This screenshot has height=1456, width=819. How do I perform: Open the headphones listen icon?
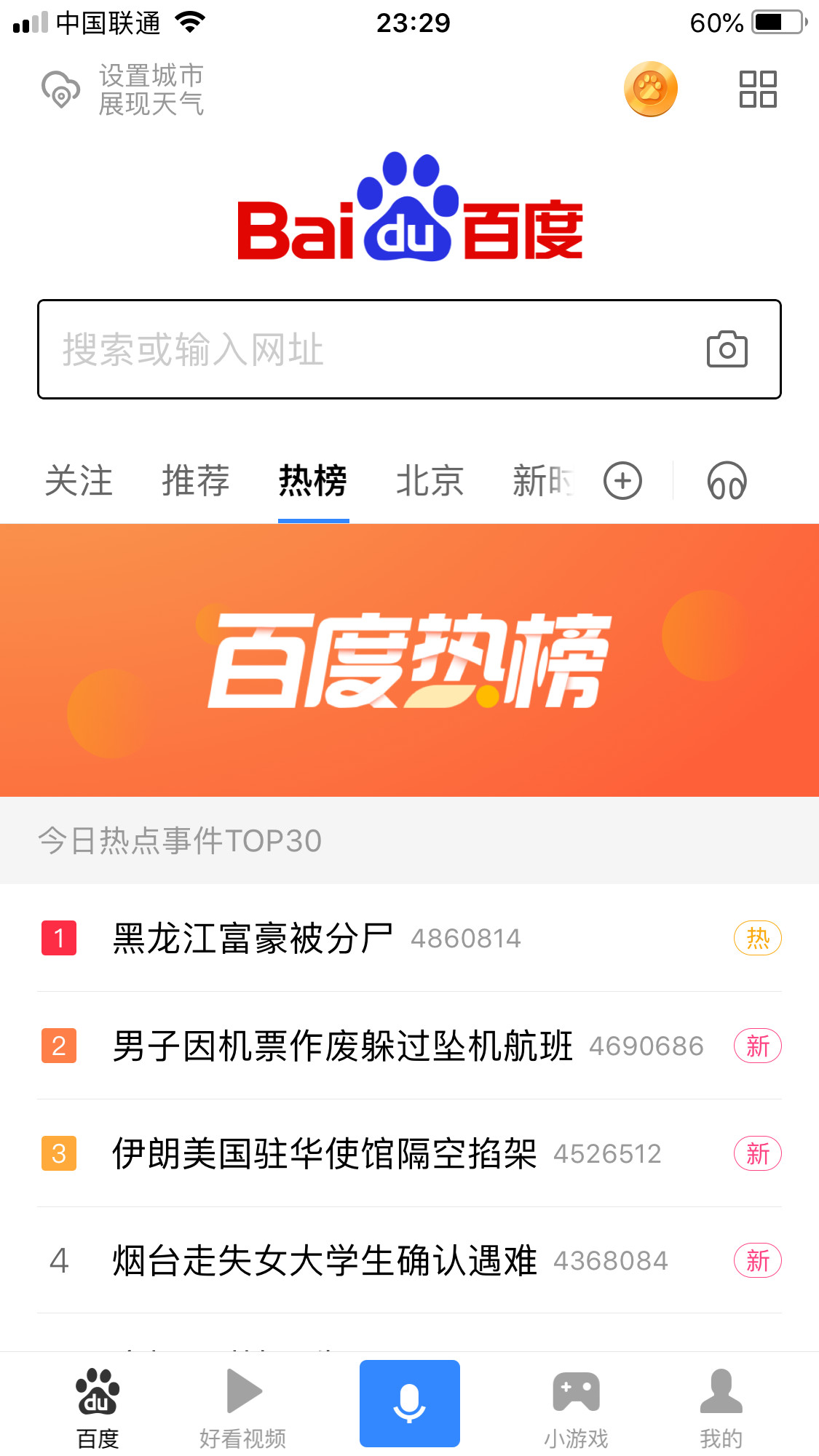pos(727,481)
